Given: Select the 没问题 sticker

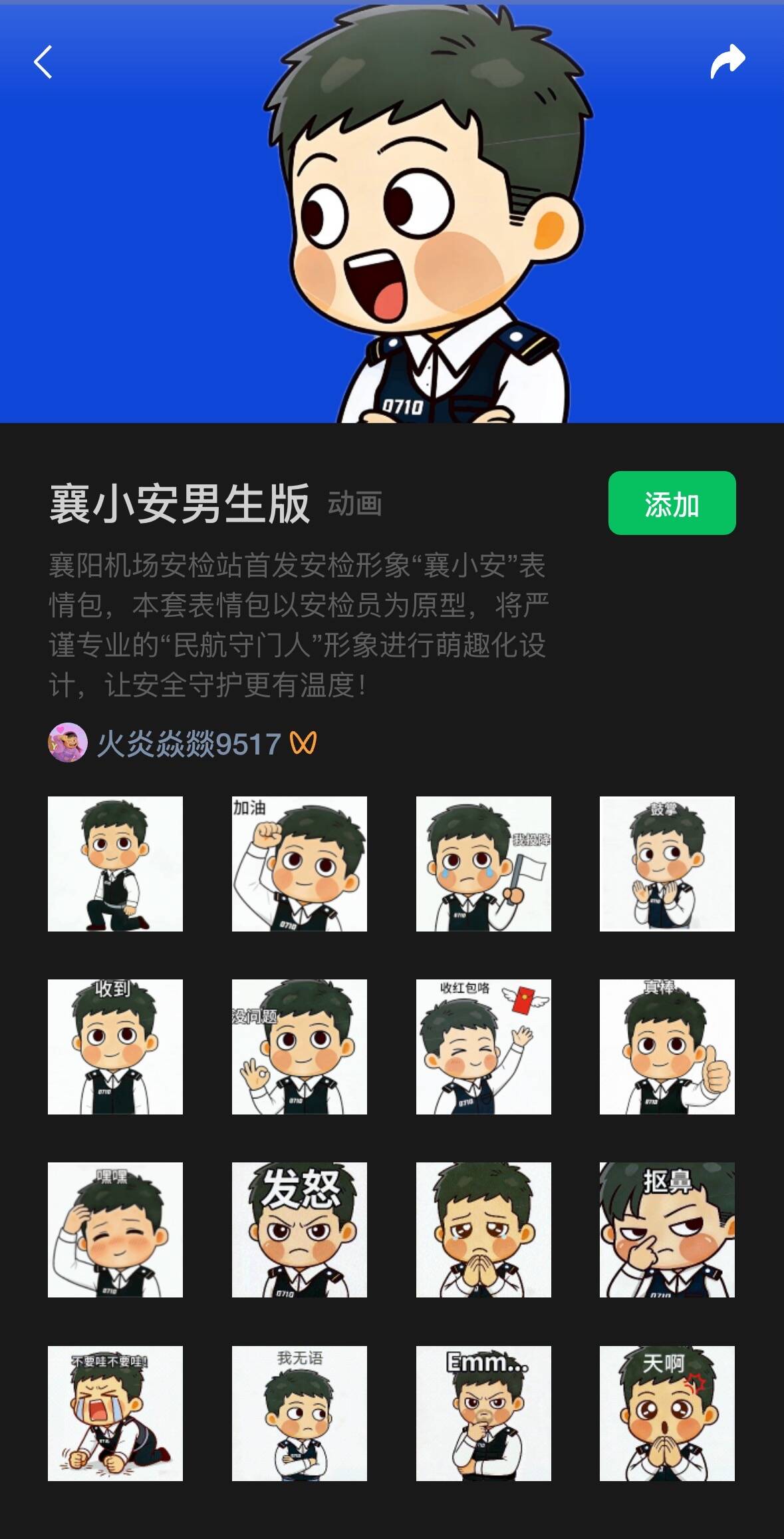Looking at the screenshot, I should tap(299, 1047).
